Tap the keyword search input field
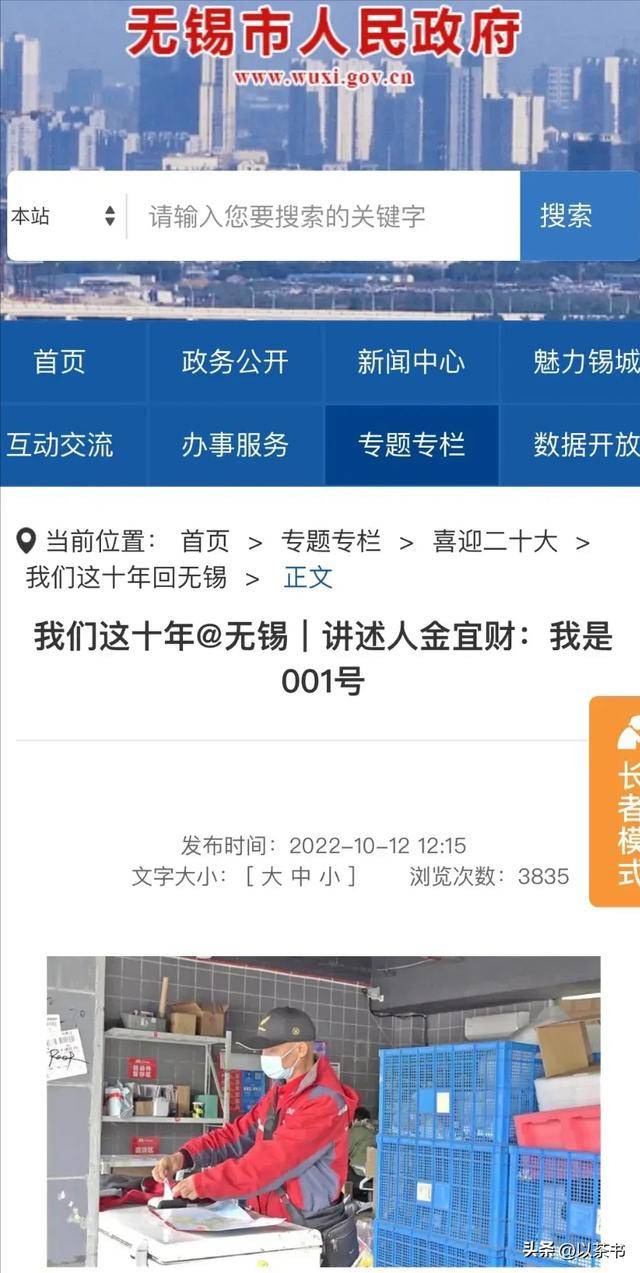640x1273 pixels. click(322, 216)
